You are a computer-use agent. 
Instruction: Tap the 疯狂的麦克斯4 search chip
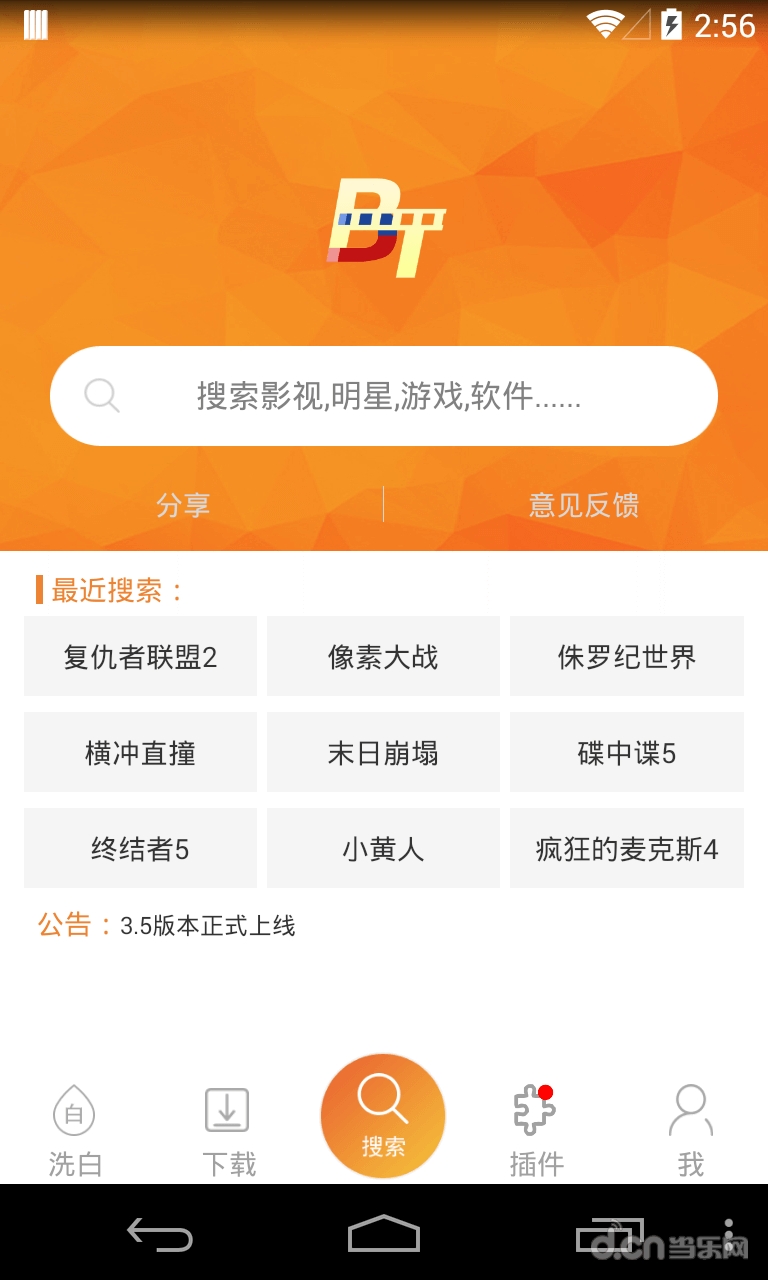[x=626, y=848]
